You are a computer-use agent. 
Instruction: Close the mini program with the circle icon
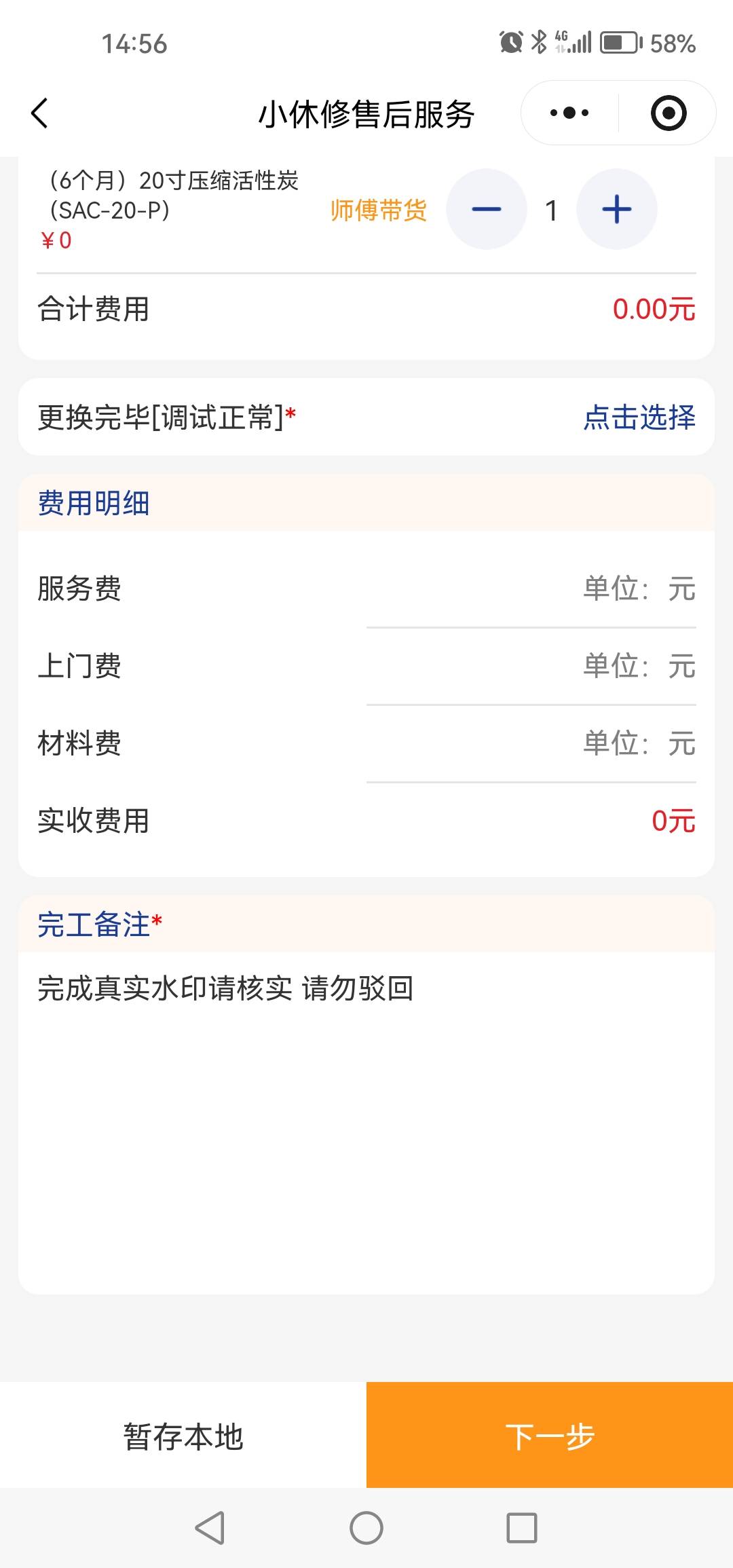point(668,113)
